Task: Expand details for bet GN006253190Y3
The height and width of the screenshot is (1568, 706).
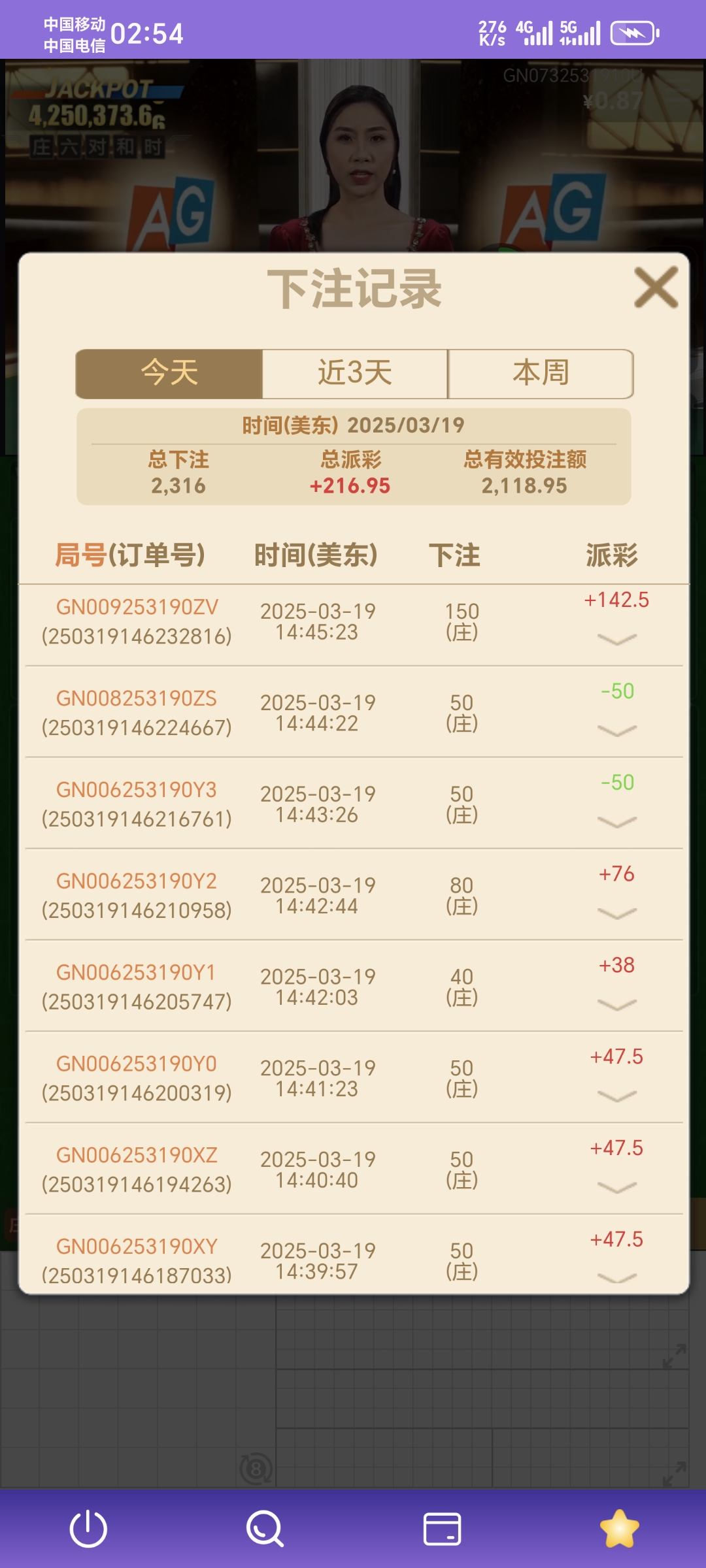Action: (x=616, y=822)
